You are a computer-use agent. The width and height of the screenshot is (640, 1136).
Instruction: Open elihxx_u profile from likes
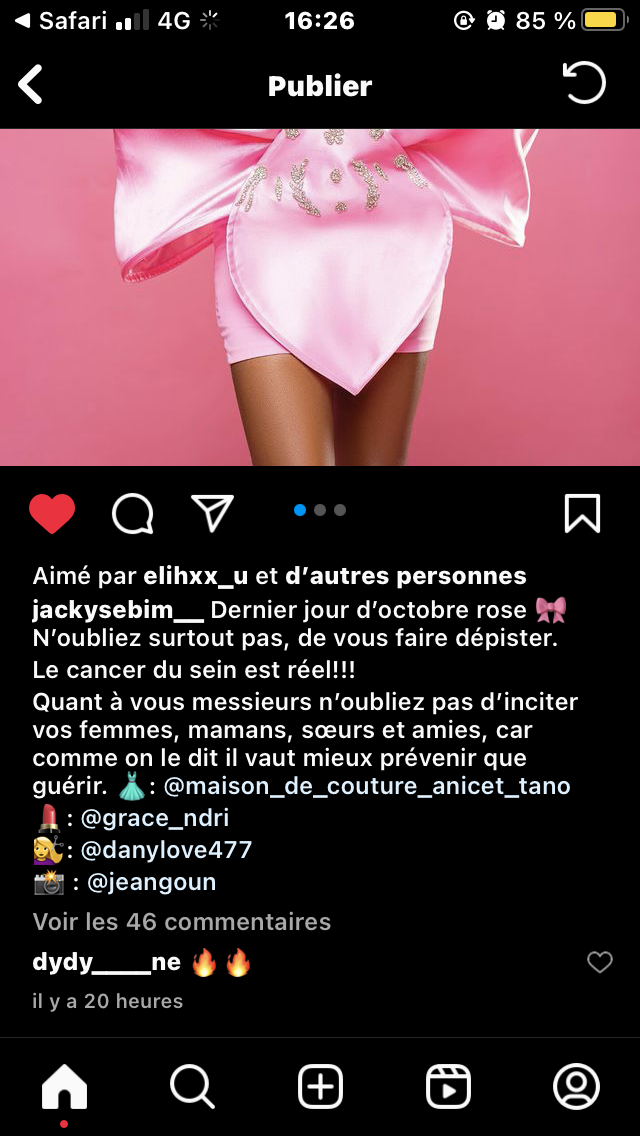coord(196,576)
